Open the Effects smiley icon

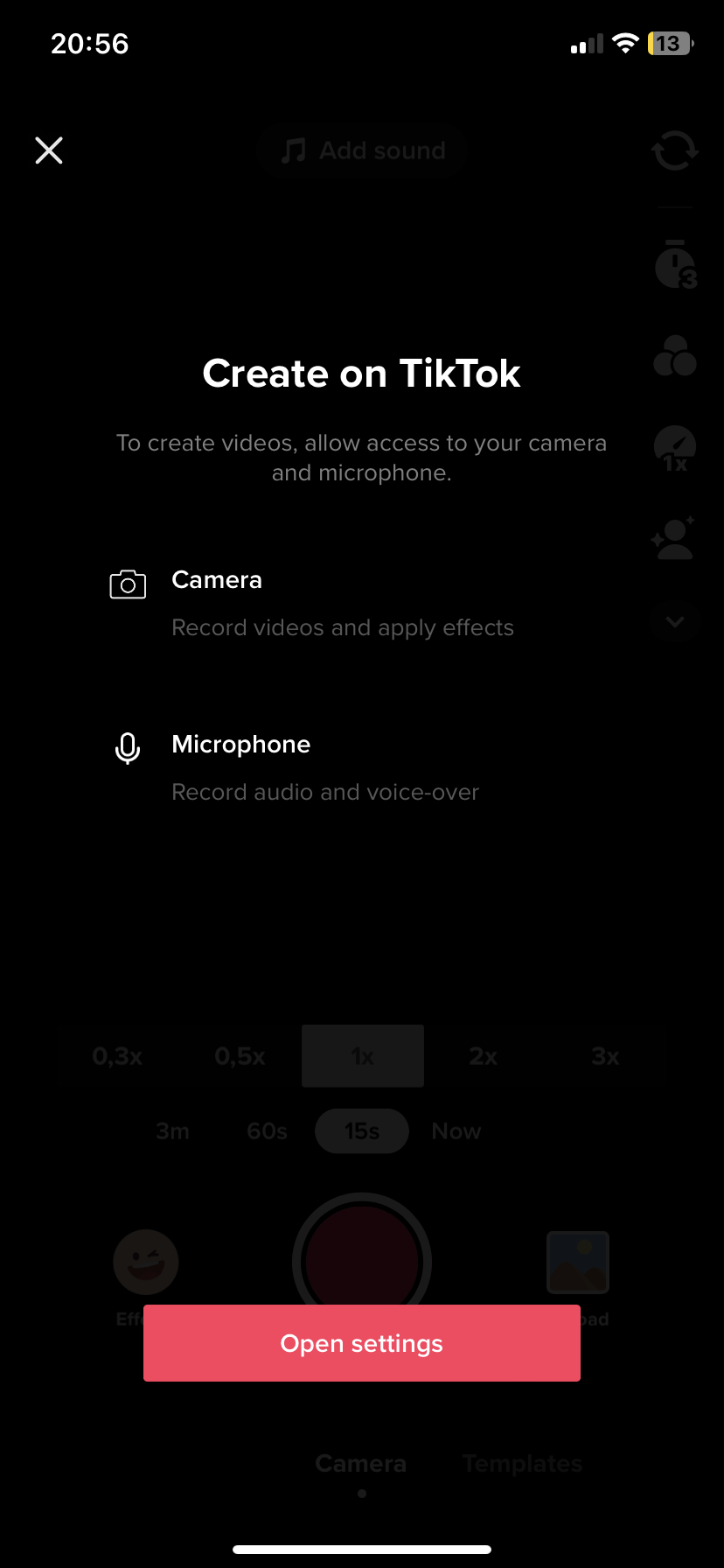[146, 1262]
